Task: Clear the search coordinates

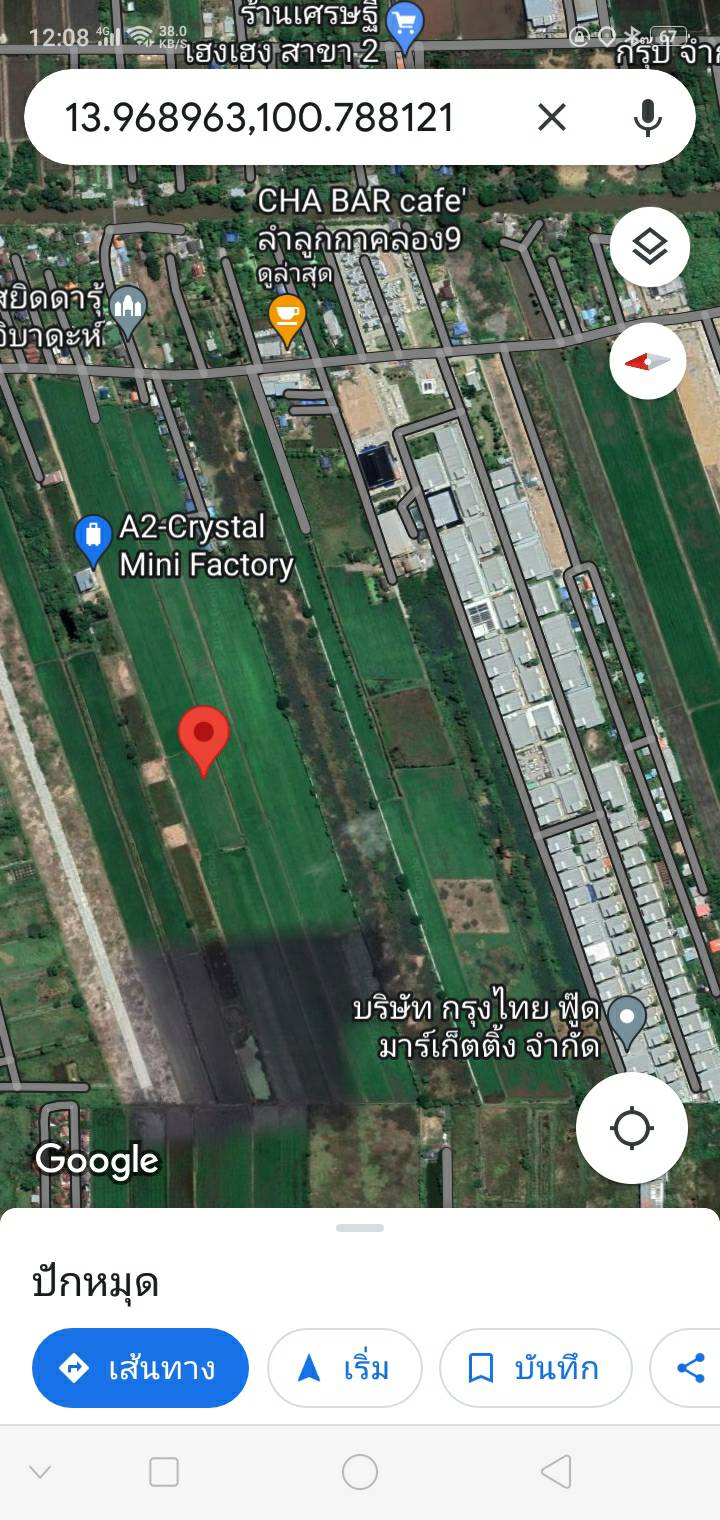Action: 552,118
